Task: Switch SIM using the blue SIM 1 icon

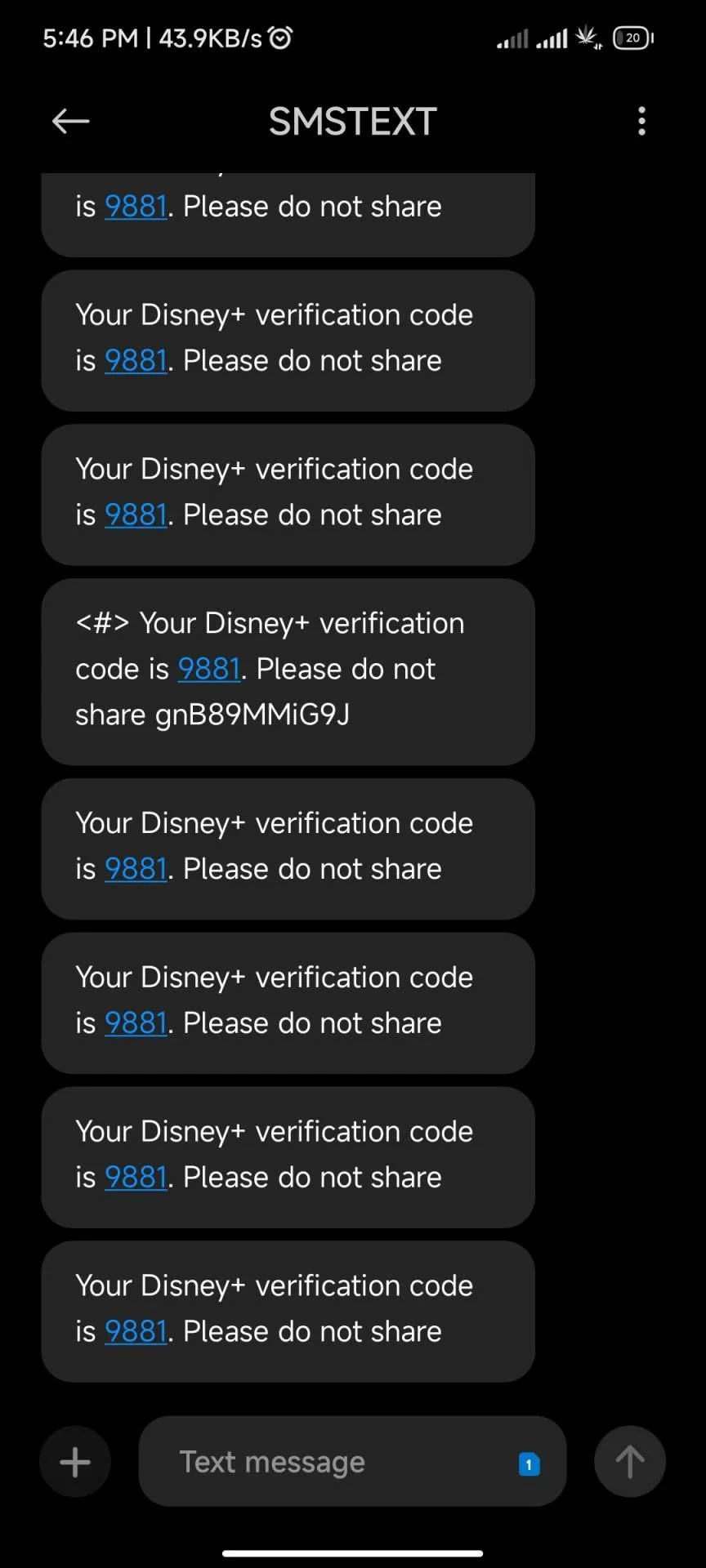Action: [x=529, y=1464]
